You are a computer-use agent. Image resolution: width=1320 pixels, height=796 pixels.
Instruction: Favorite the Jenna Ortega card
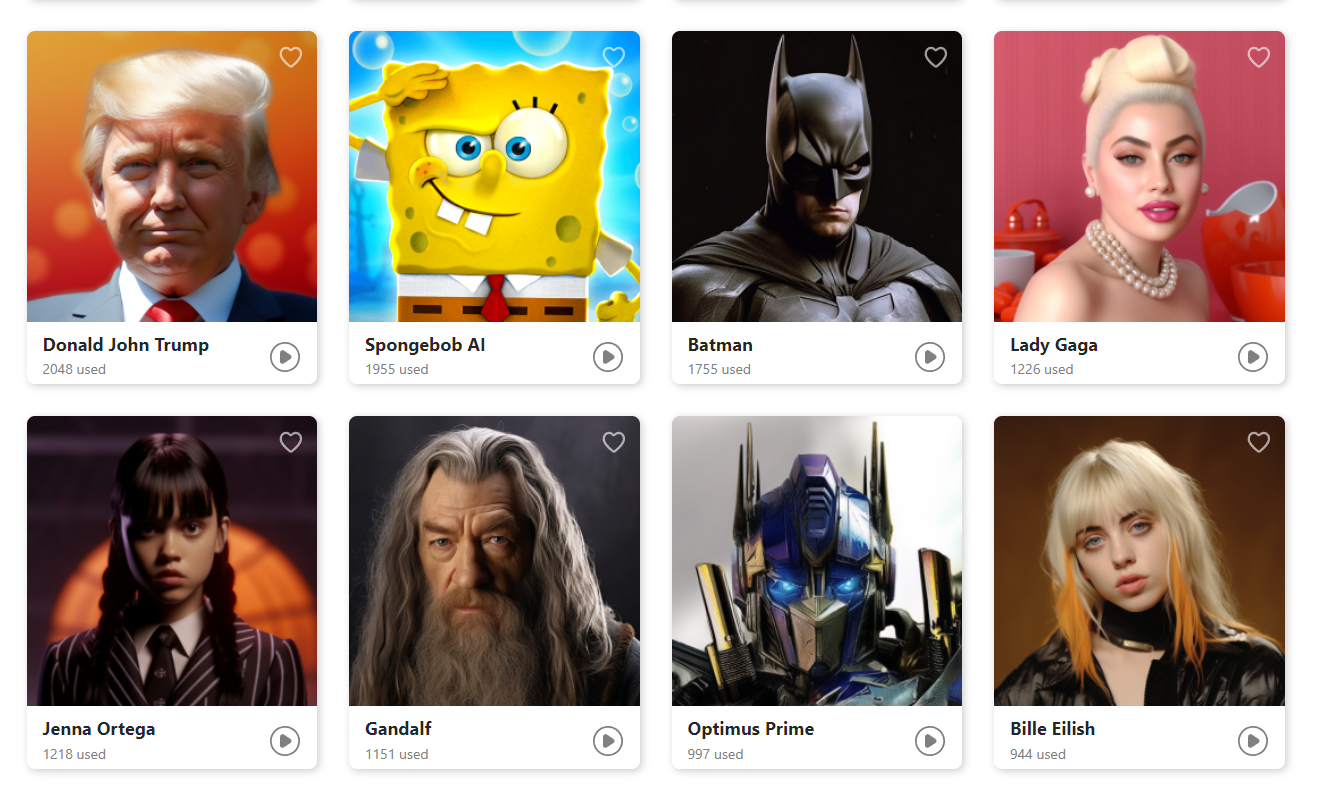(291, 442)
